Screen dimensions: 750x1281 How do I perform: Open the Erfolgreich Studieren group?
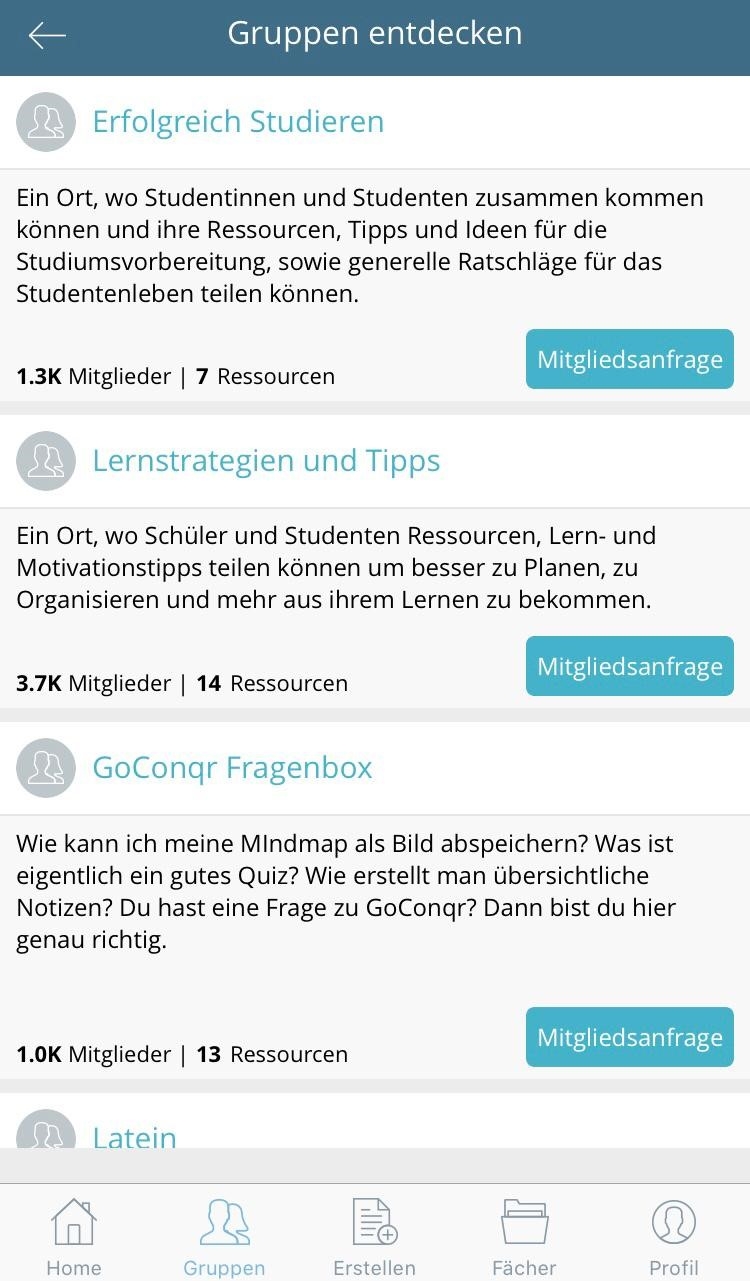tap(238, 122)
